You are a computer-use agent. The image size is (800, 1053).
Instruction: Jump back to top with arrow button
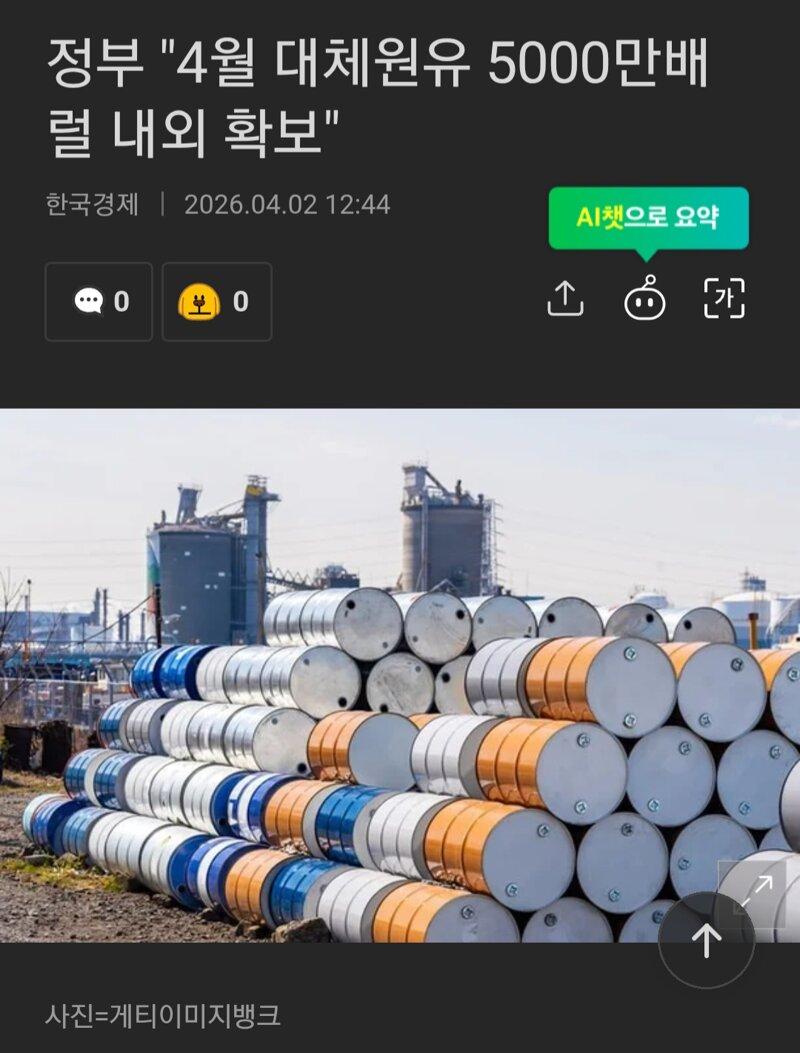tap(707, 940)
